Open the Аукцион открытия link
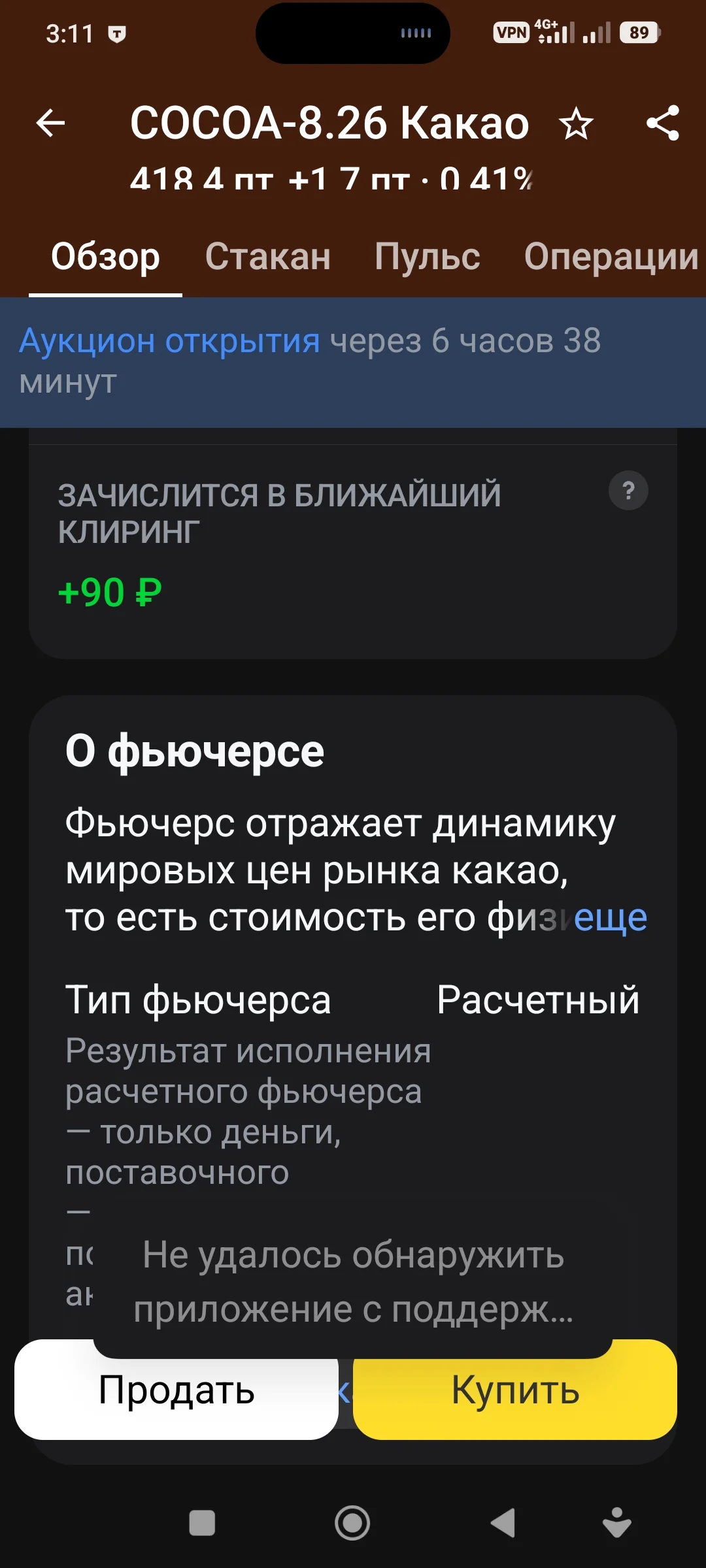Image resolution: width=706 pixels, height=1568 pixels. tap(169, 341)
